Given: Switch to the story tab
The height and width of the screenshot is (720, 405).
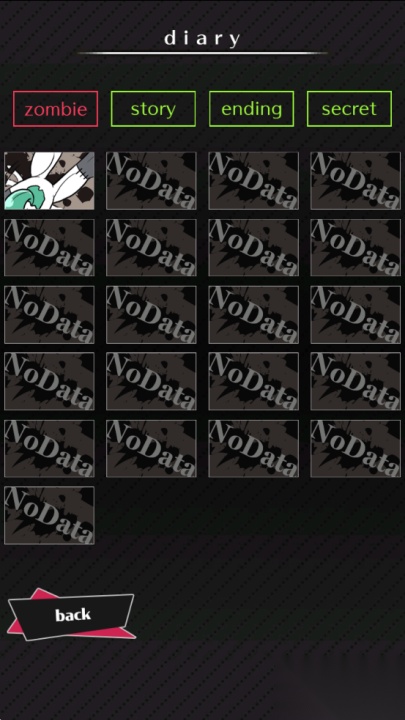Looking at the screenshot, I should pyautogui.click(x=153, y=109).
